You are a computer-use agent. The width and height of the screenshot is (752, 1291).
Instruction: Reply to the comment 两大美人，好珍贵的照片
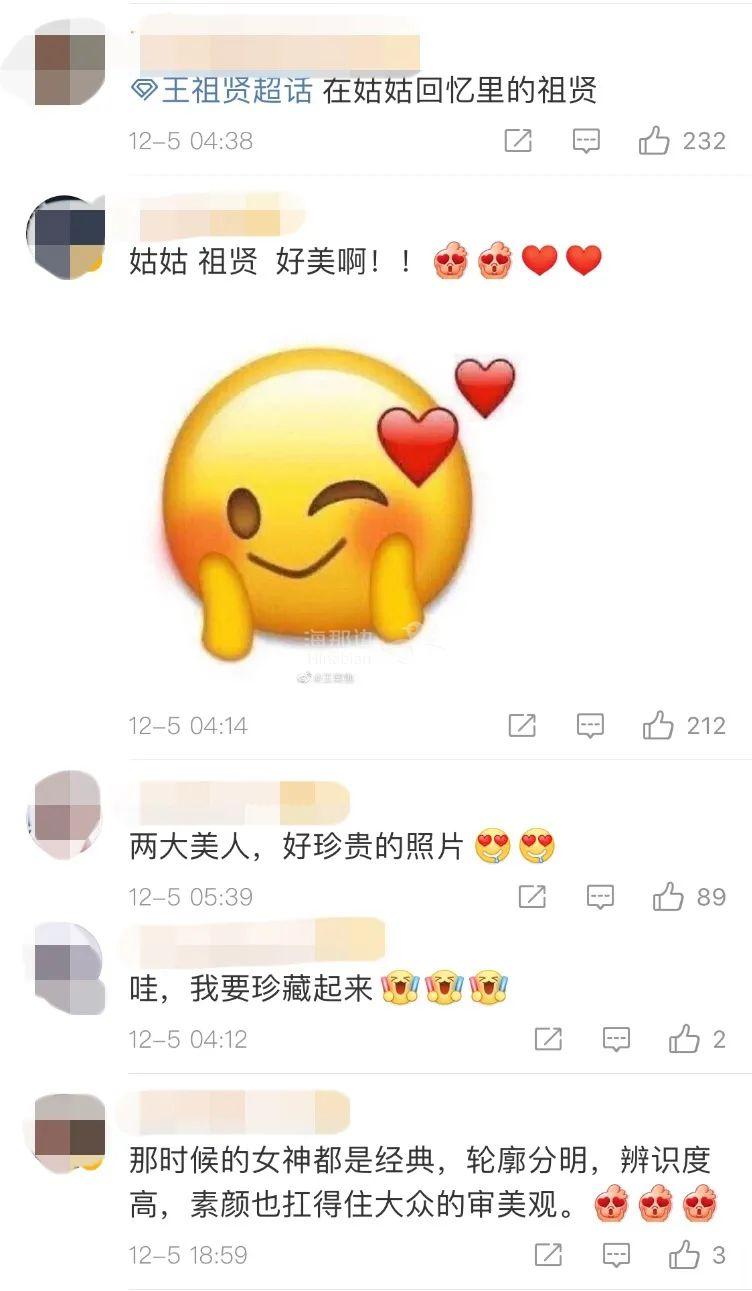pyautogui.click(x=600, y=897)
